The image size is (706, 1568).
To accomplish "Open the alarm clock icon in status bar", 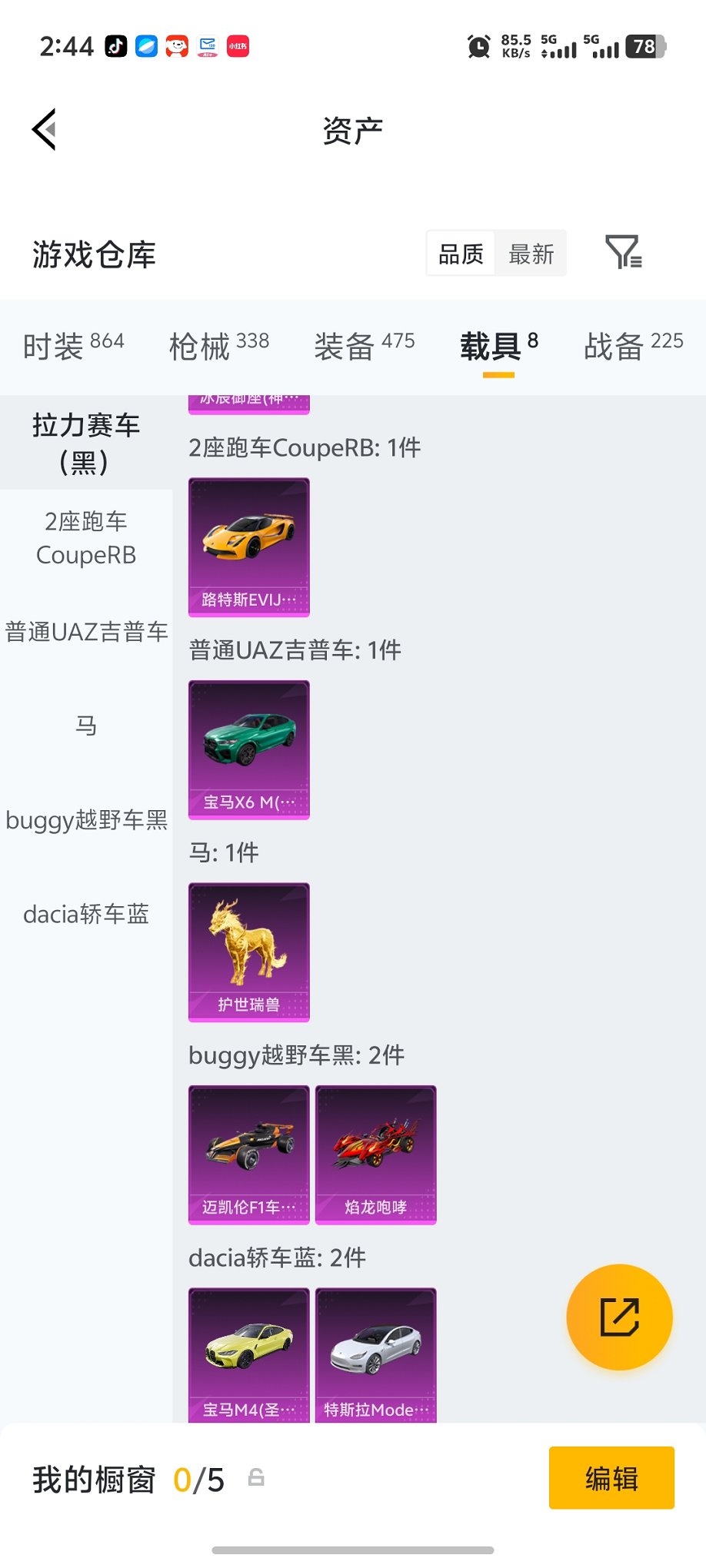I will pyautogui.click(x=478, y=47).
